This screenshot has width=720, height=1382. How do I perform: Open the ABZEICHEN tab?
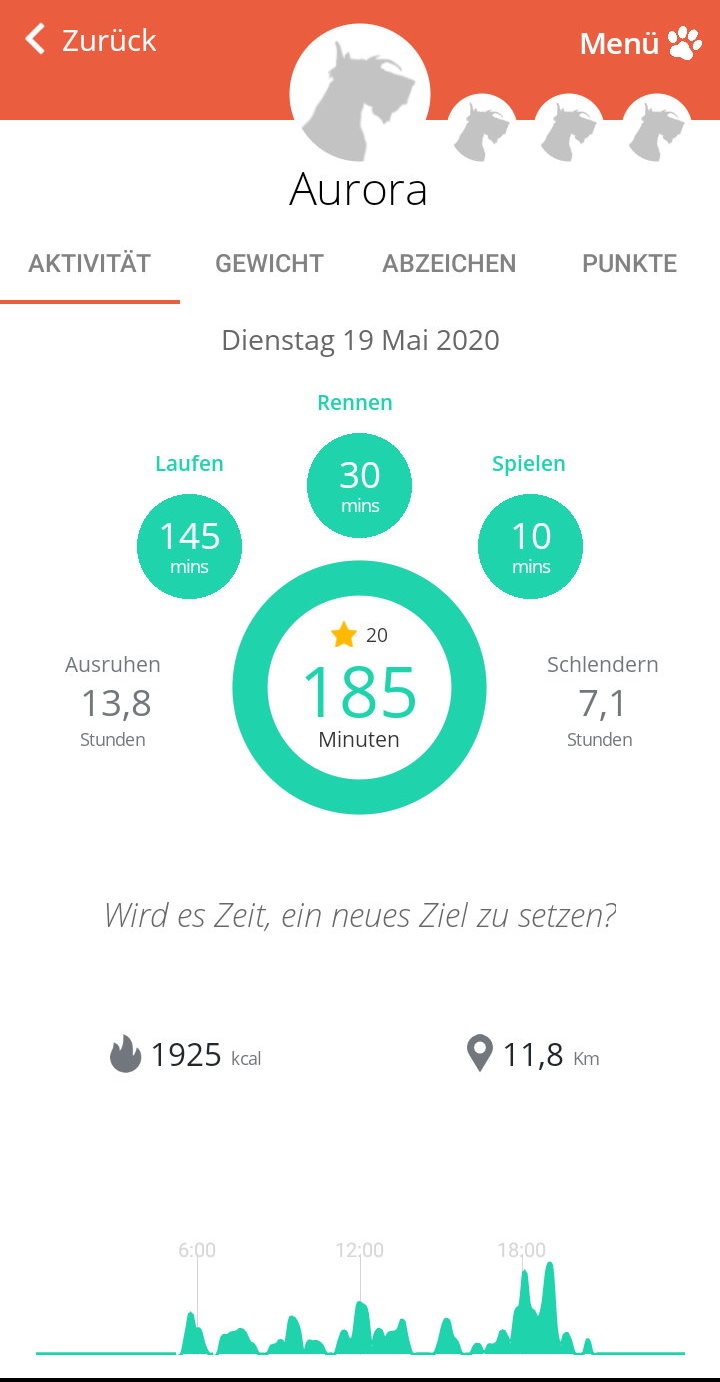449,264
